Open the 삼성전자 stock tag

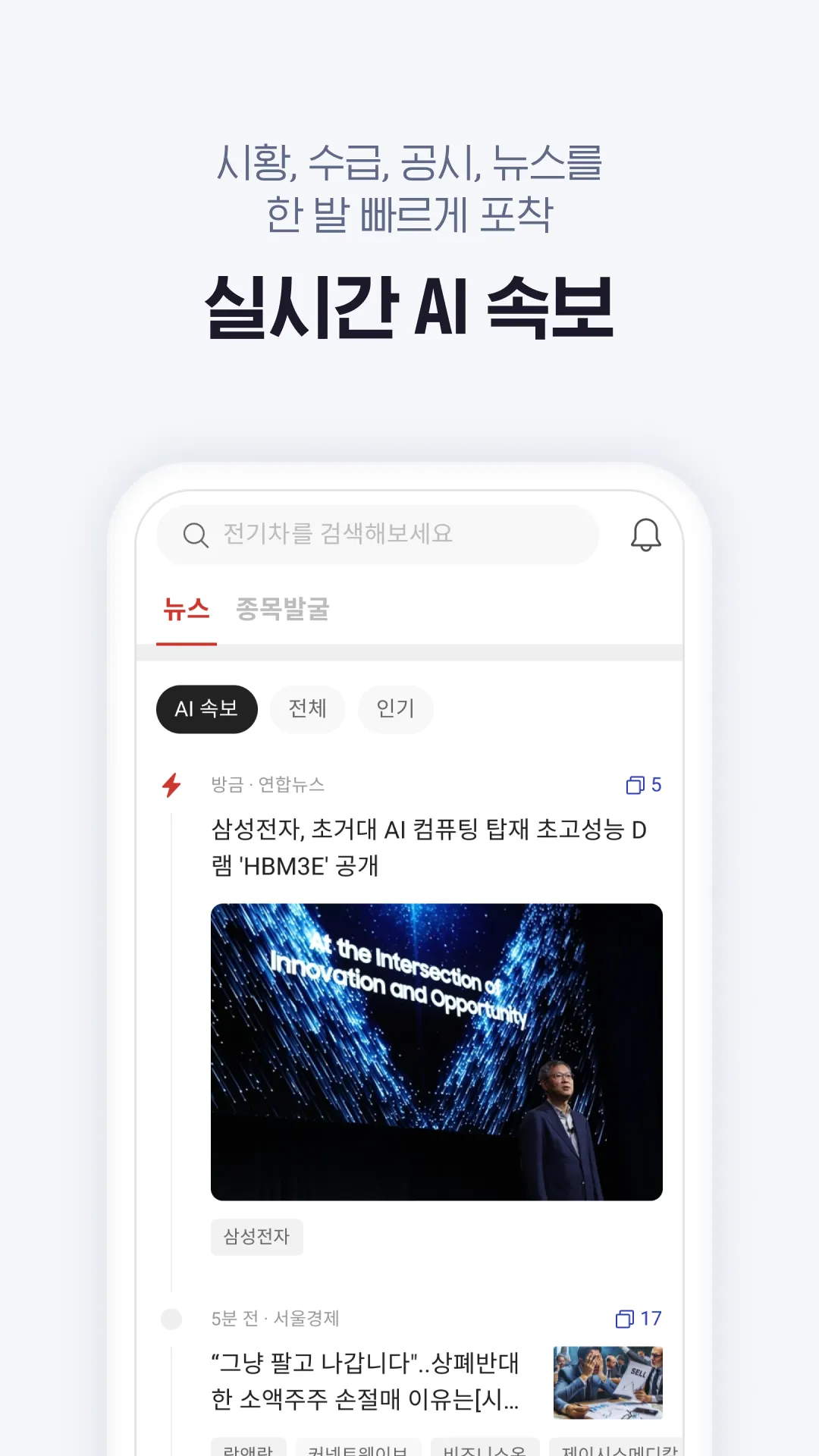click(257, 1236)
